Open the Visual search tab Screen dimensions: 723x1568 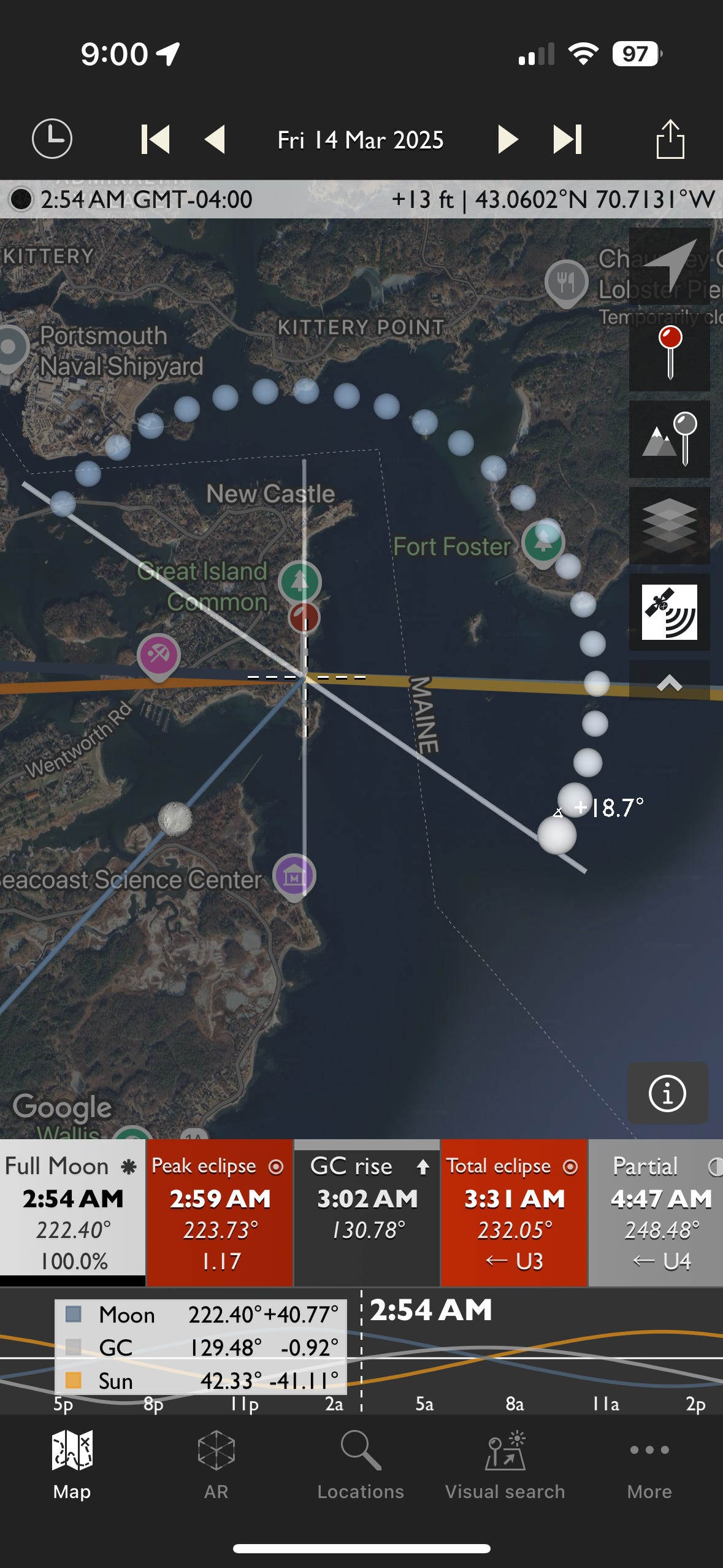click(505, 1465)
